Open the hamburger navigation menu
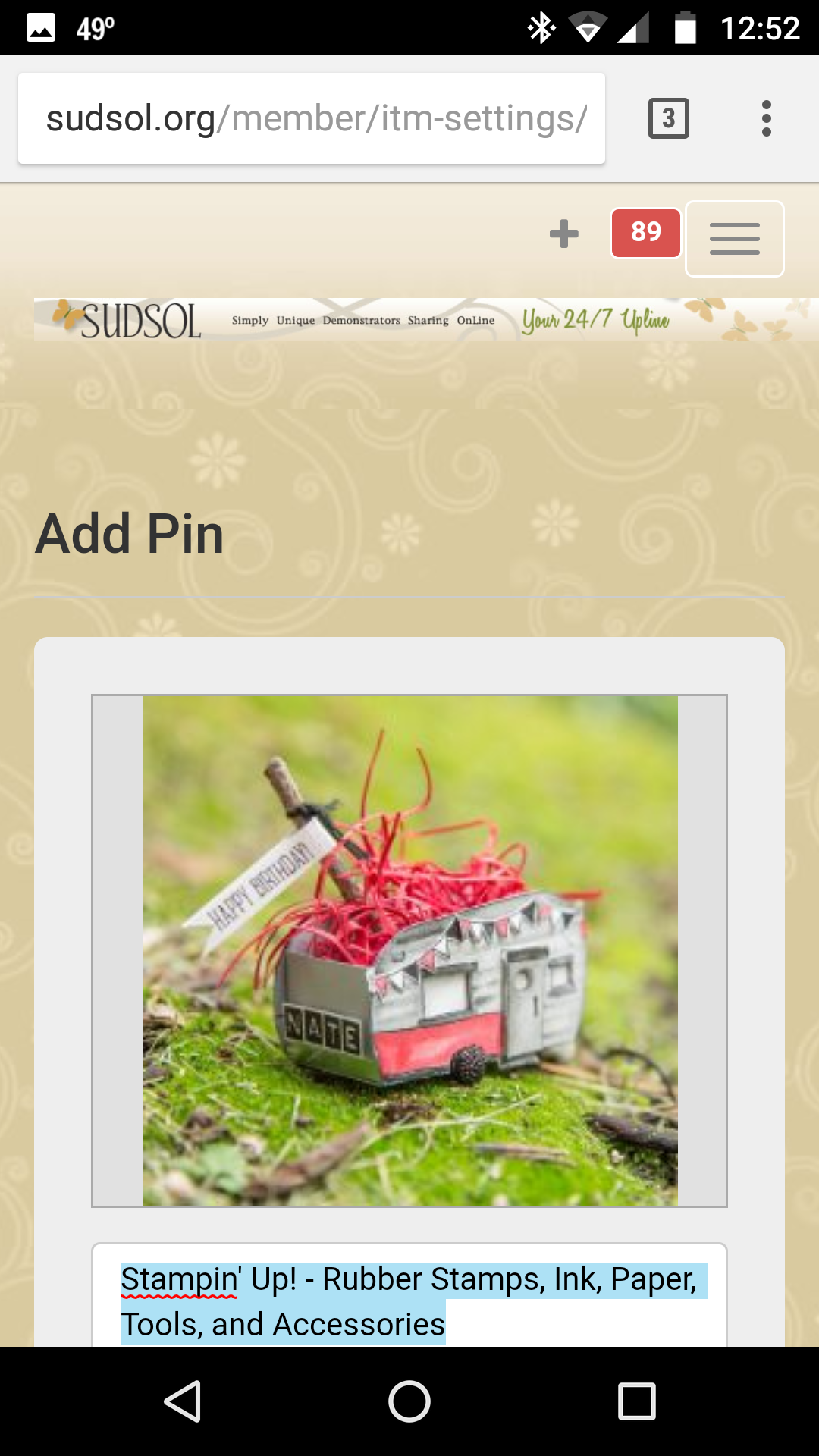This screenshot has height=1456, width=819. [734, 239]
